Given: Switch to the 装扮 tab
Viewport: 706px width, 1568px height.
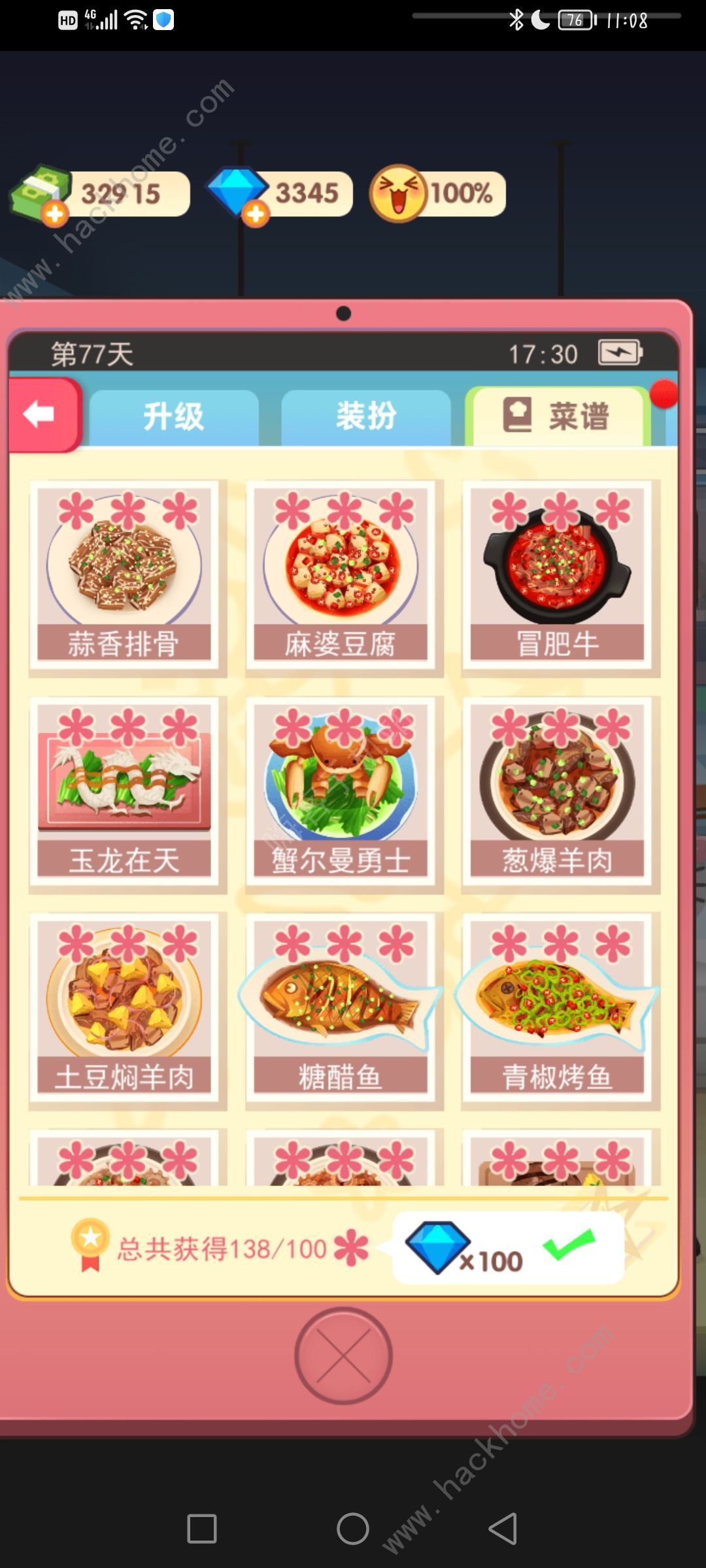Looking at the screenshot, I should click(366, 417).
